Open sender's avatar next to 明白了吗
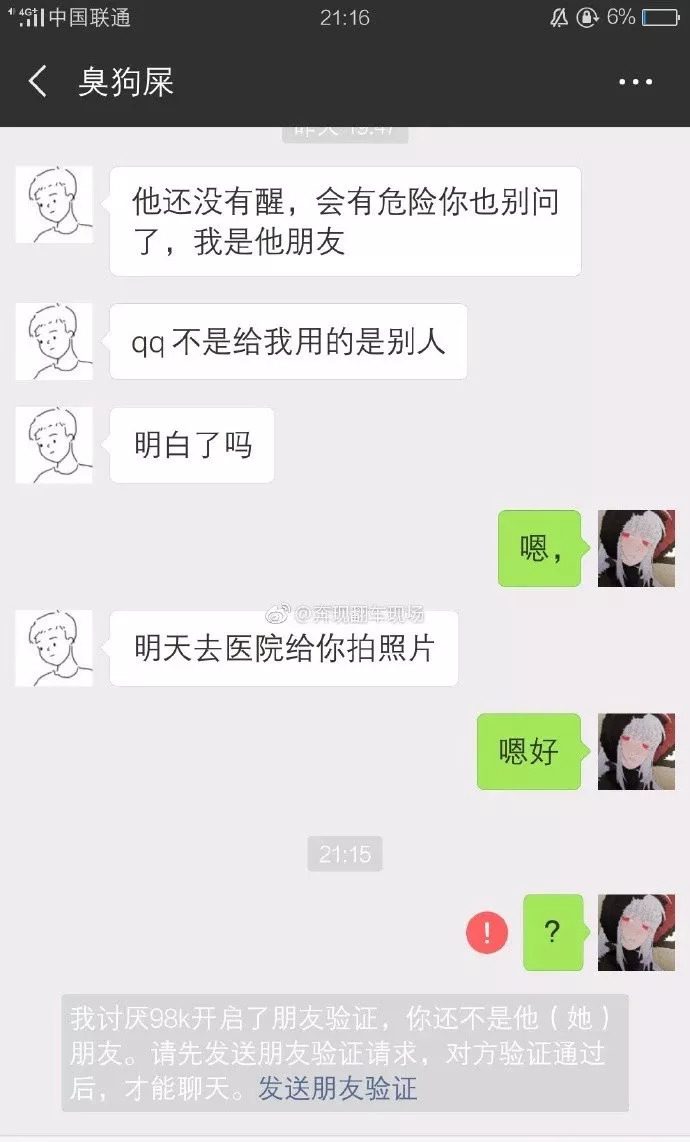The height and width of the screenshot is (1142, 690). click(54, 445)
